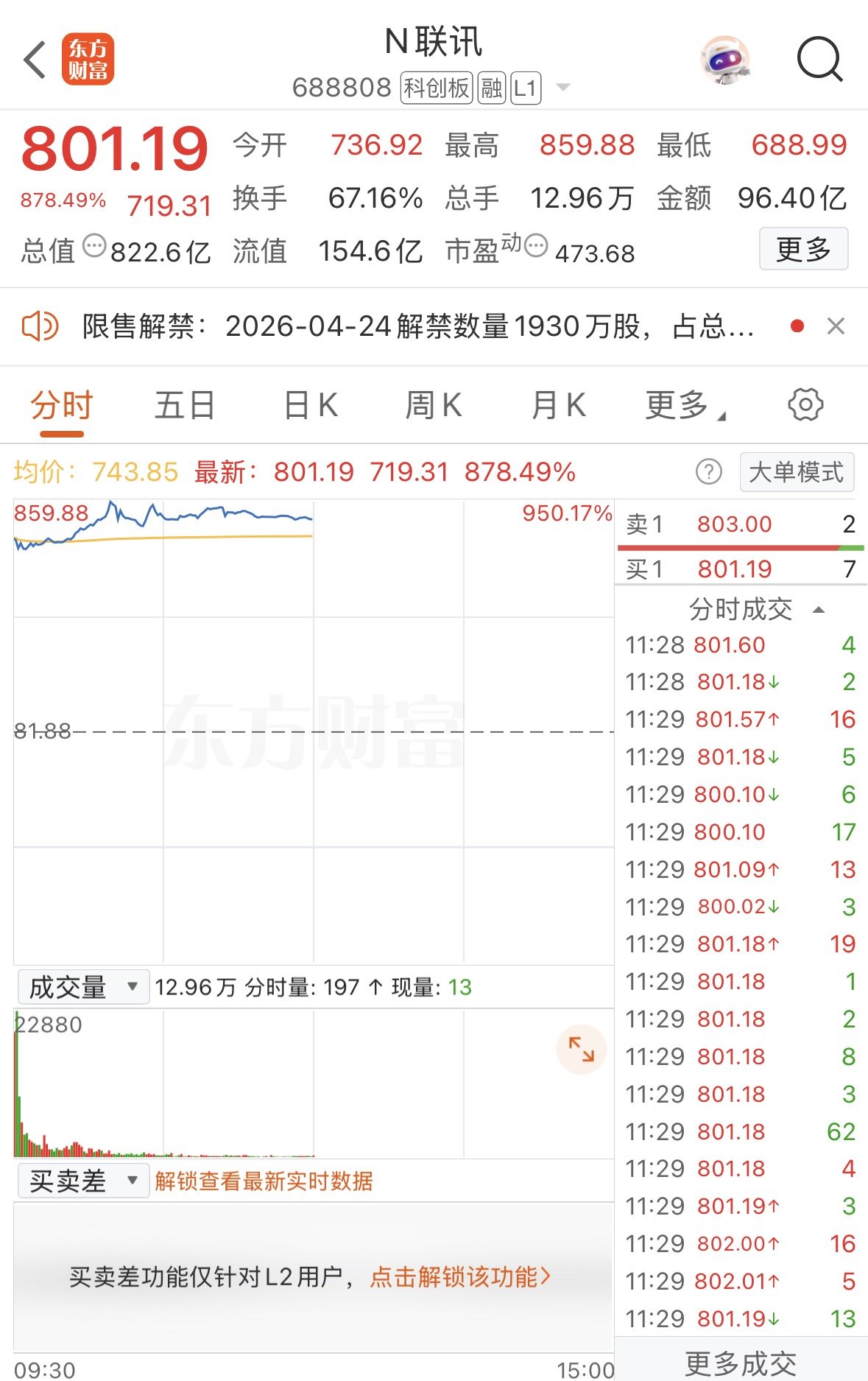The image size is (868, 1381).
Task: Switch to the 五日 chart tab
Action: tap(185, 405)
